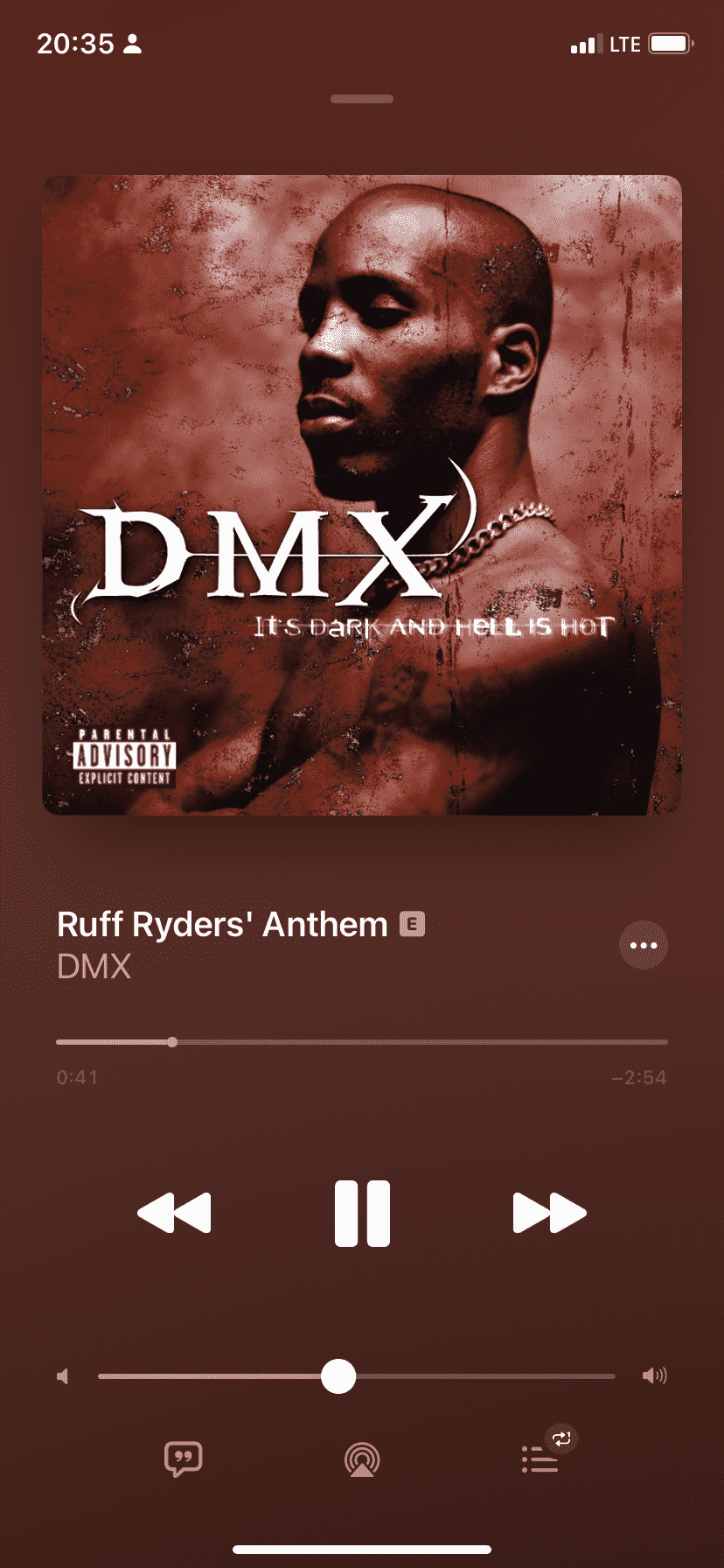Tap the volume slider knob
Viewport: 724px width, 1568px height.
click(x=338, y=1375)
